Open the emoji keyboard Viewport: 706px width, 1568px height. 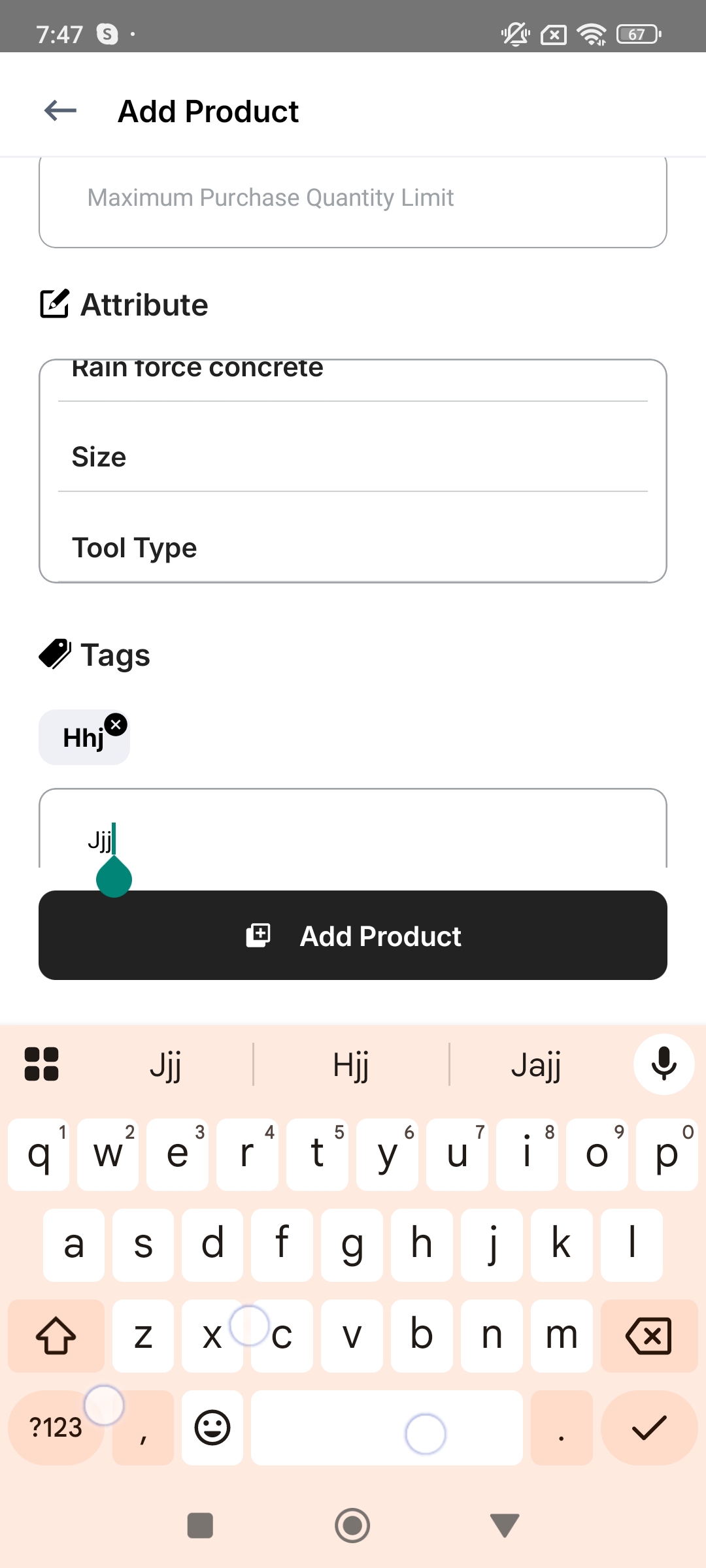click(x=212, y=1428)
